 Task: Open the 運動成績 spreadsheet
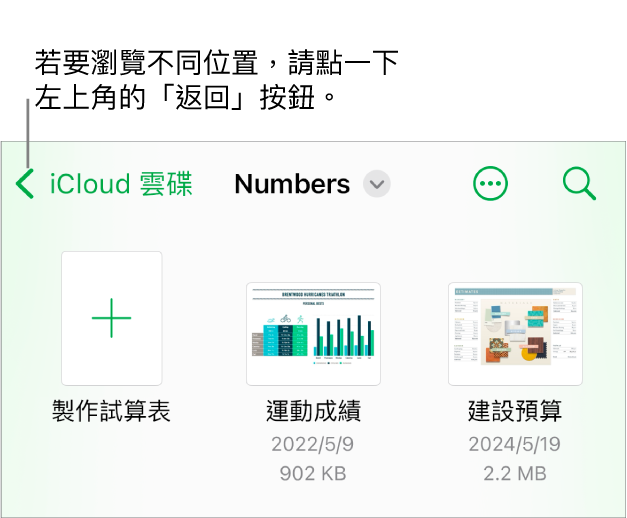(313, 334)
